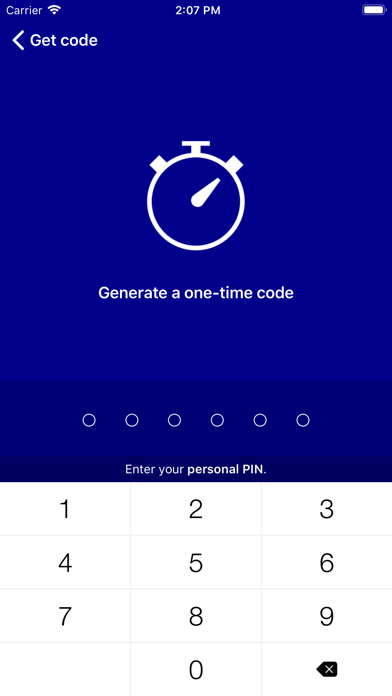
Task: Delete the last PIN digit with backspace
Action: point(327,670)
